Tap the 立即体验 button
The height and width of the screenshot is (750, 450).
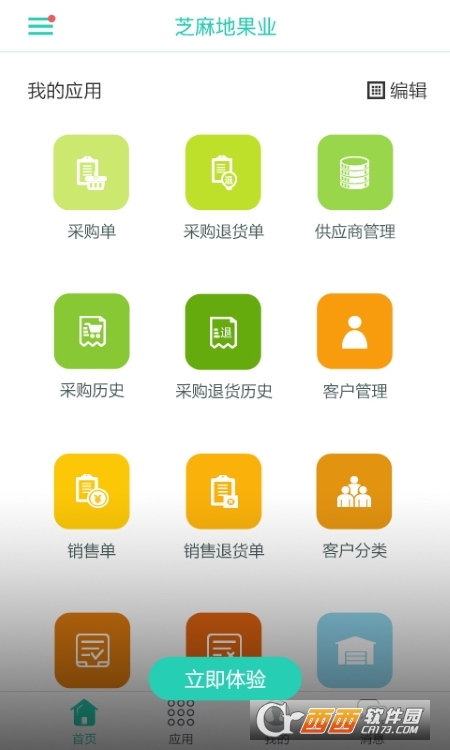tap(225, 679)
